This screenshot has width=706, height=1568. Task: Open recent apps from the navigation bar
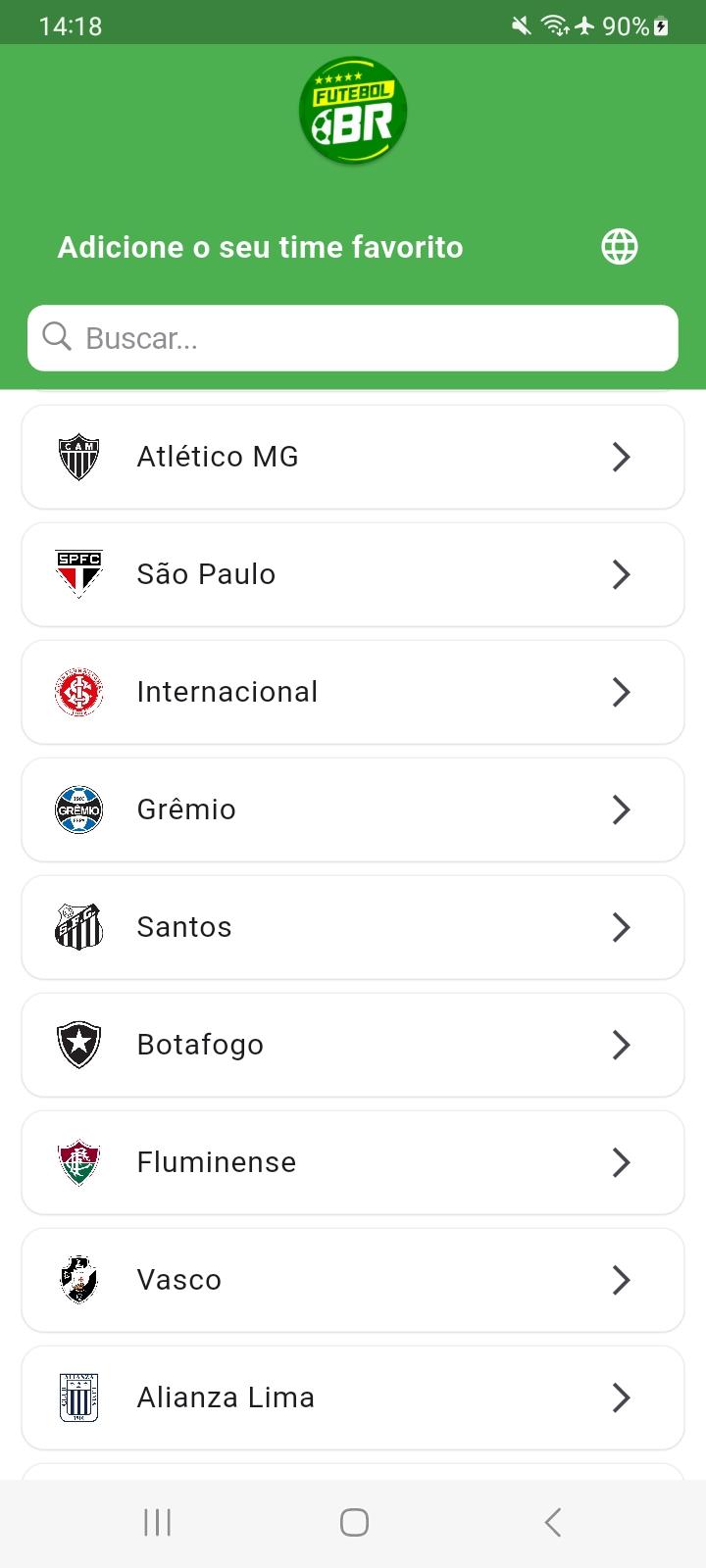(x=157, y=1522)
